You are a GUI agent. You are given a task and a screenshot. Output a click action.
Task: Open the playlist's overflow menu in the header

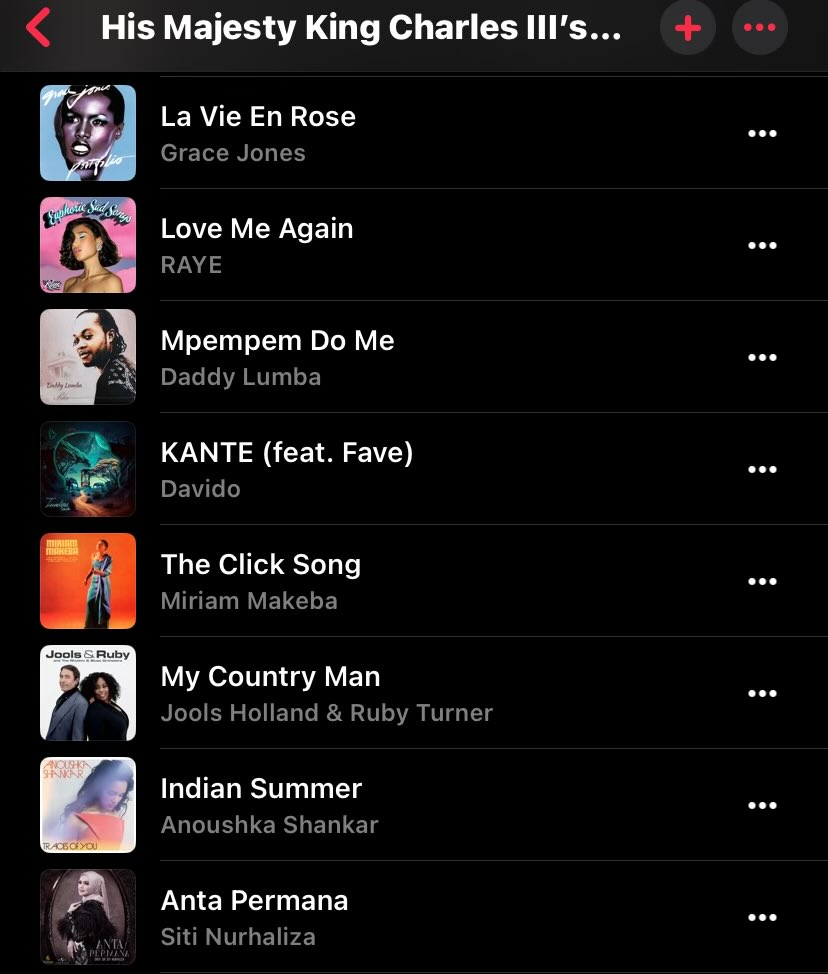(760, 28)
